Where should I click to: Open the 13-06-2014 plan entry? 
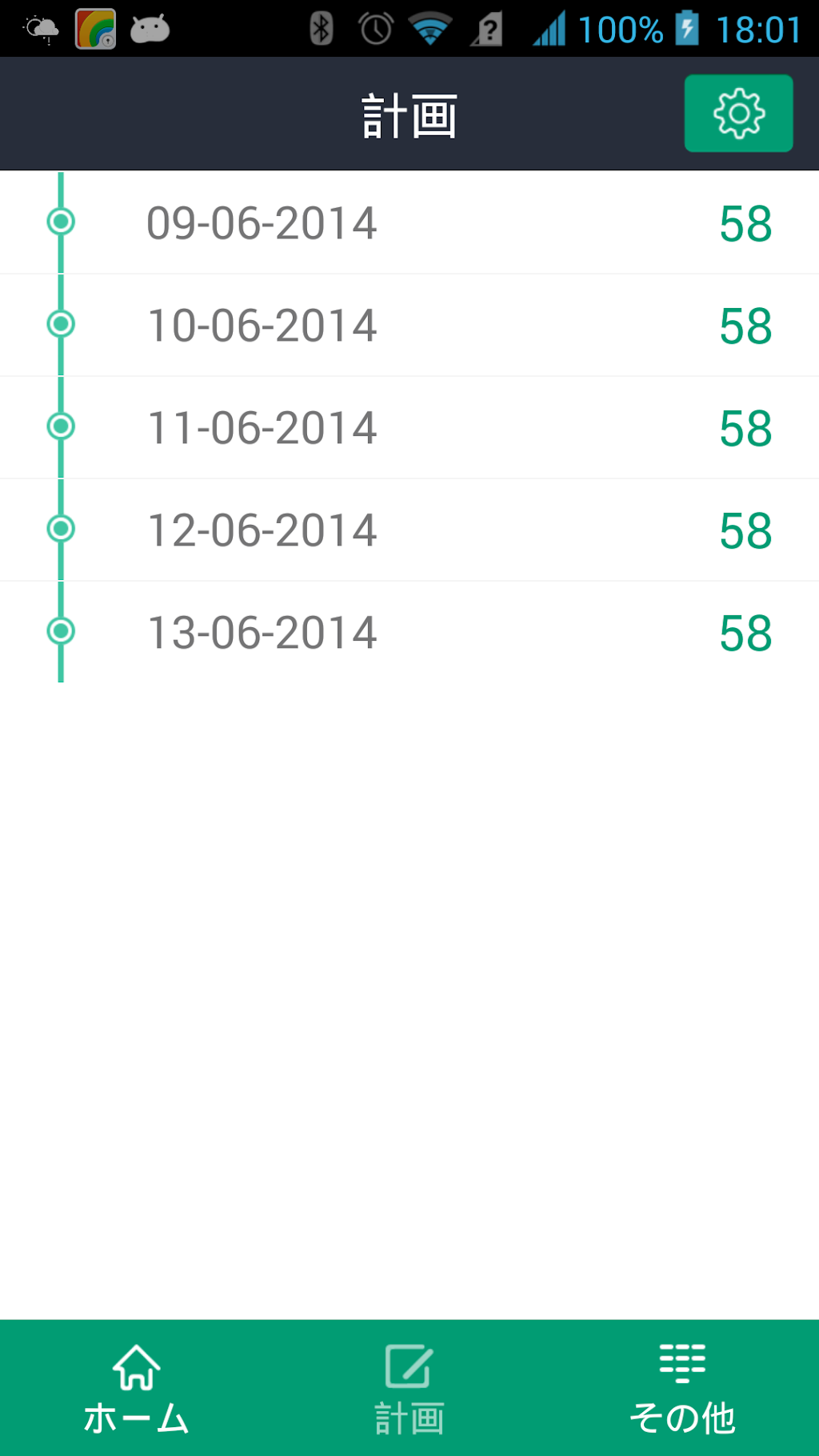coord(409,632)
